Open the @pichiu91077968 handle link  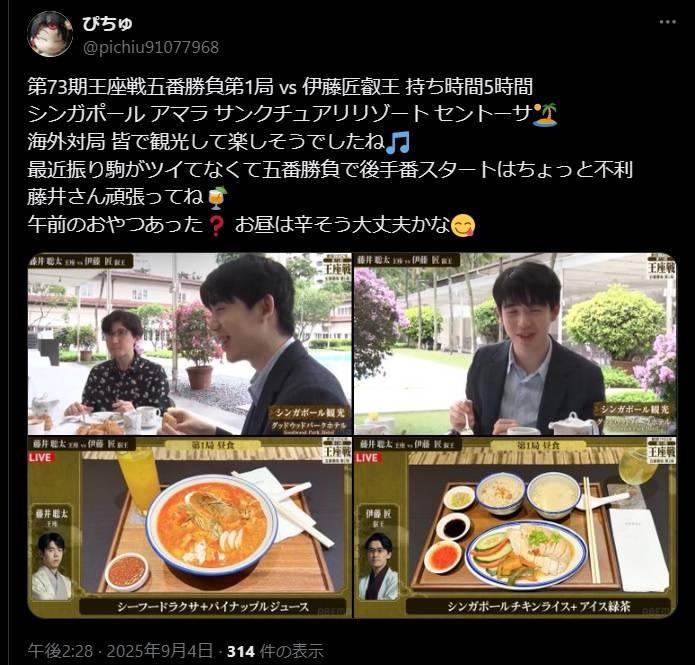click(x=150, y=47)
